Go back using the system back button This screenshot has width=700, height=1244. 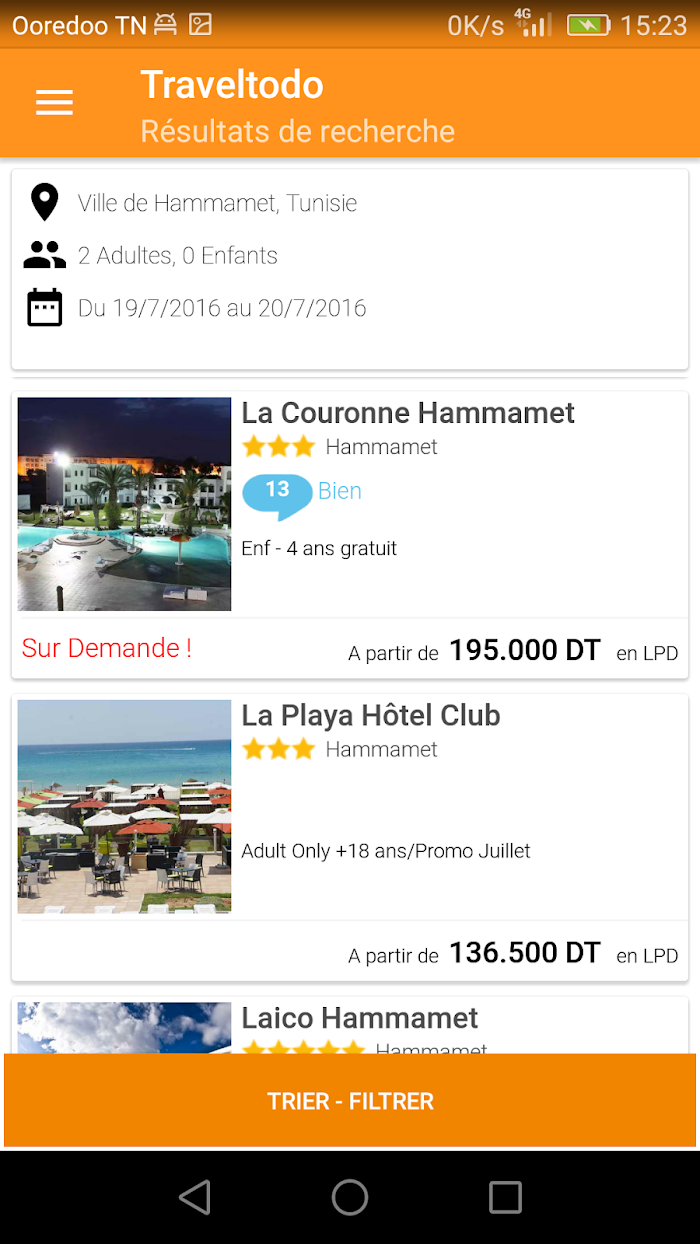(195, 1197)
